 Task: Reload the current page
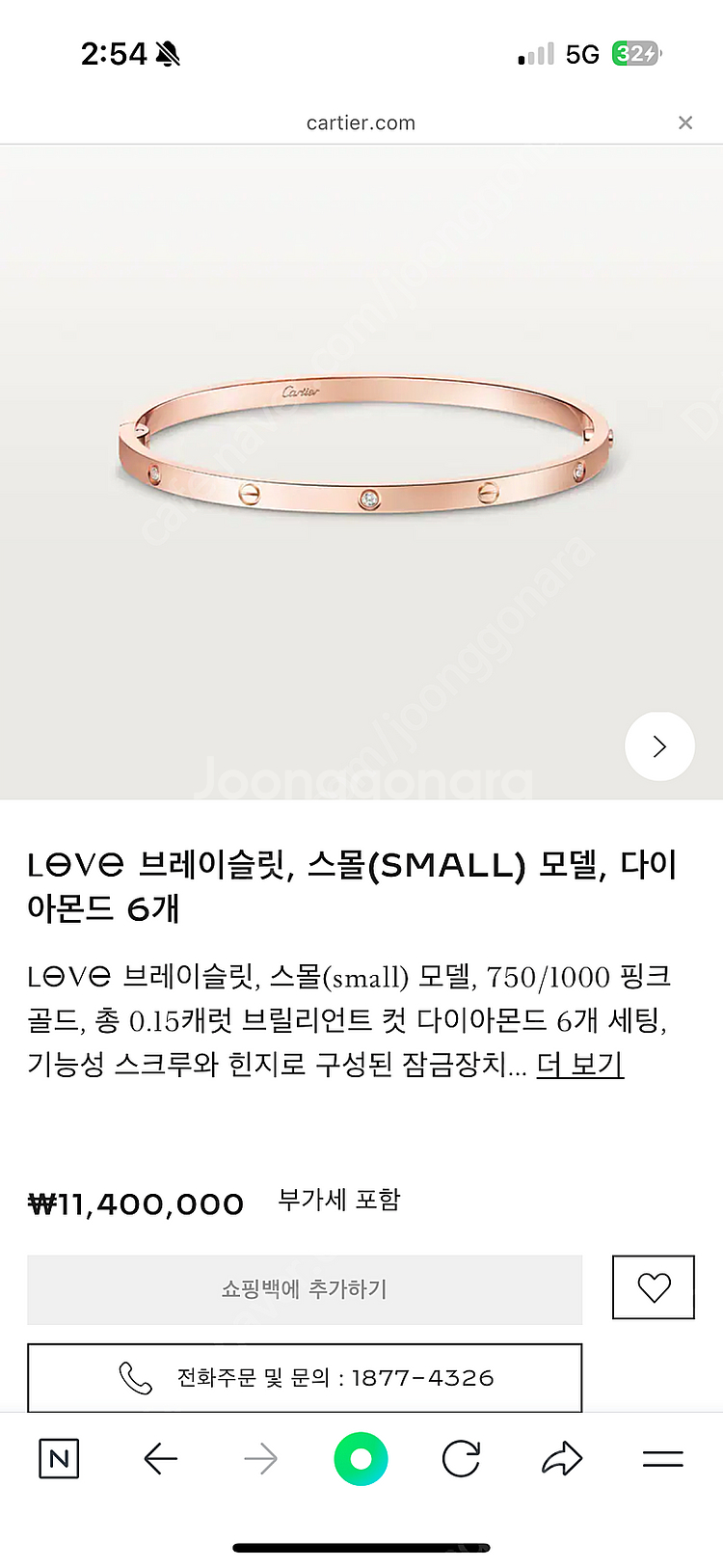point(461,1459)
